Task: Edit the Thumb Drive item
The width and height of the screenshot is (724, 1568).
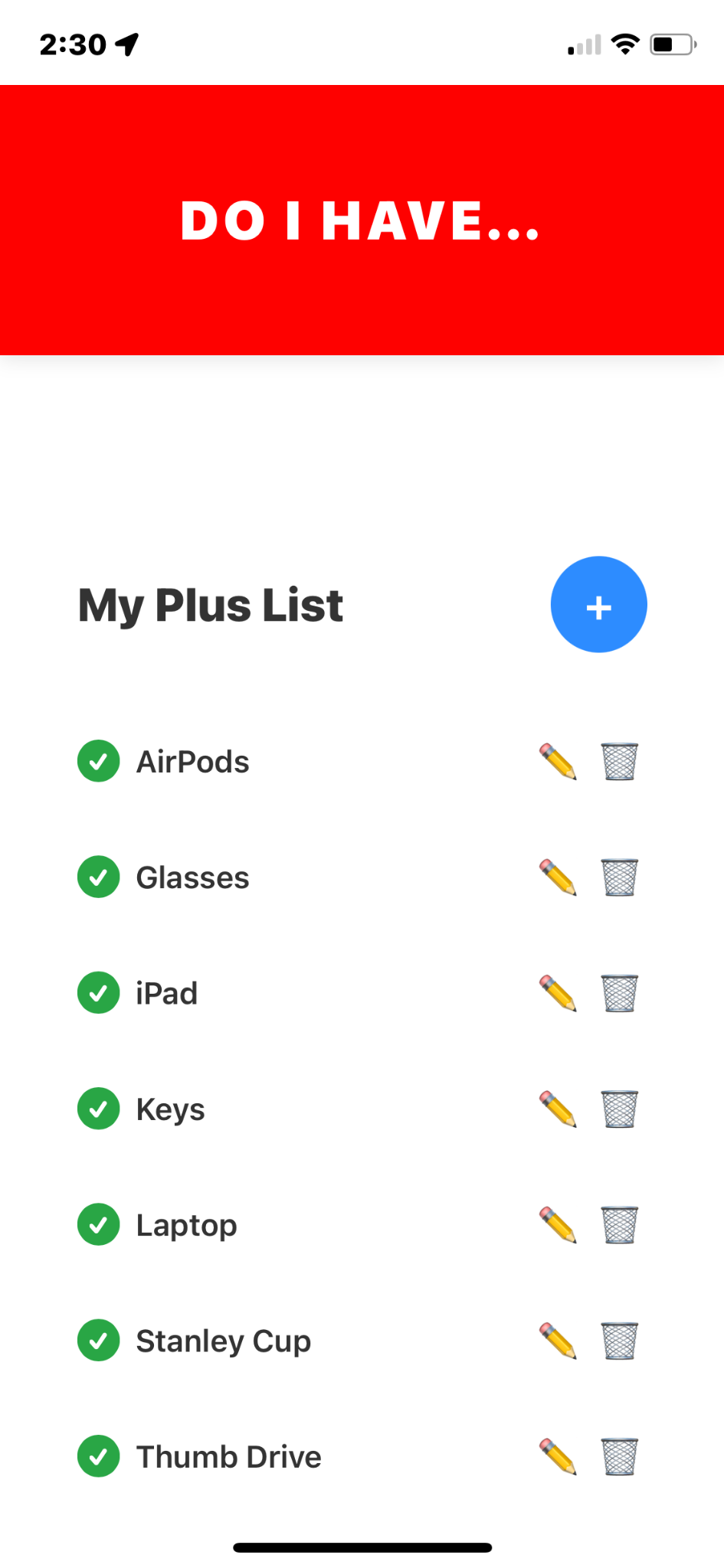Action: pos(557,1455)
